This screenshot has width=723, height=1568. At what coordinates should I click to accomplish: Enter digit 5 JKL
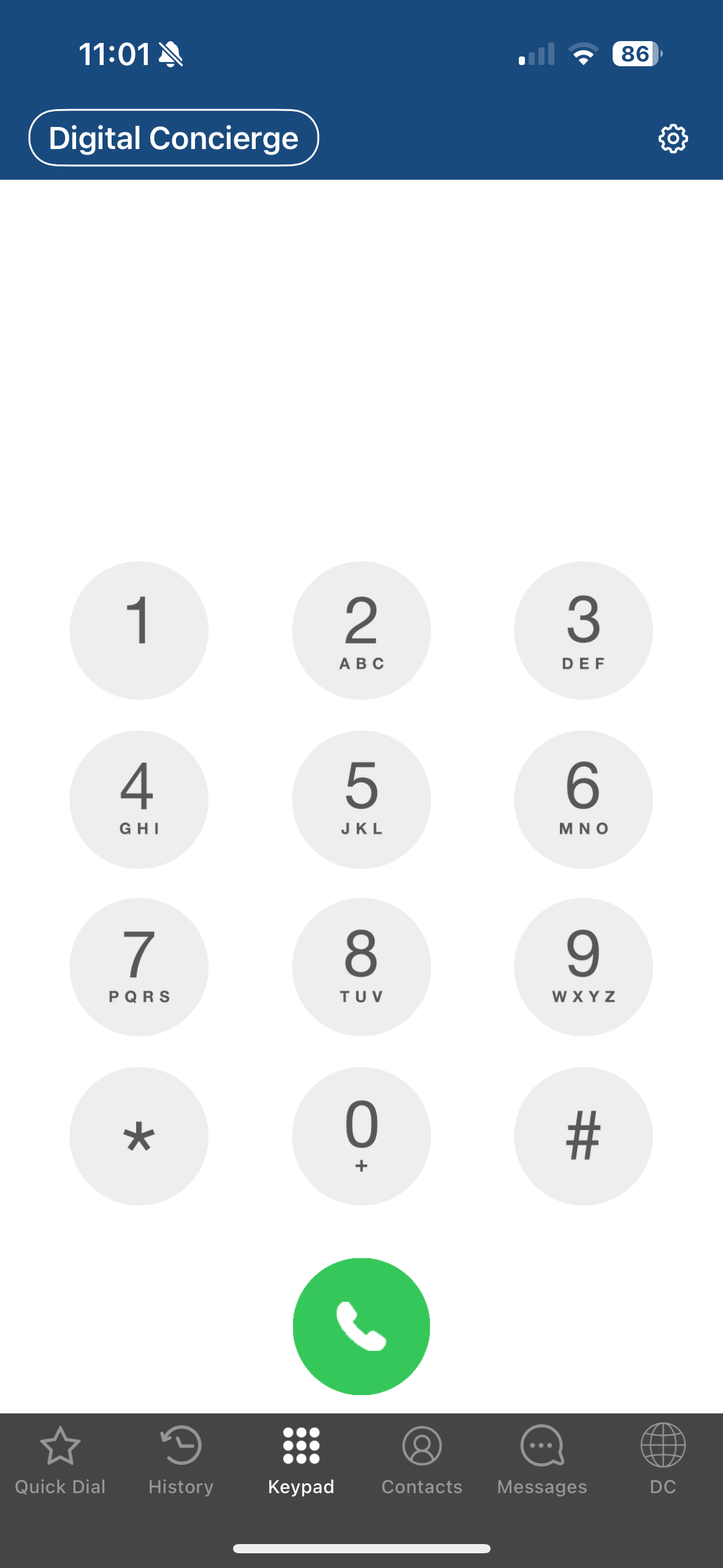(x=361, y=799)
